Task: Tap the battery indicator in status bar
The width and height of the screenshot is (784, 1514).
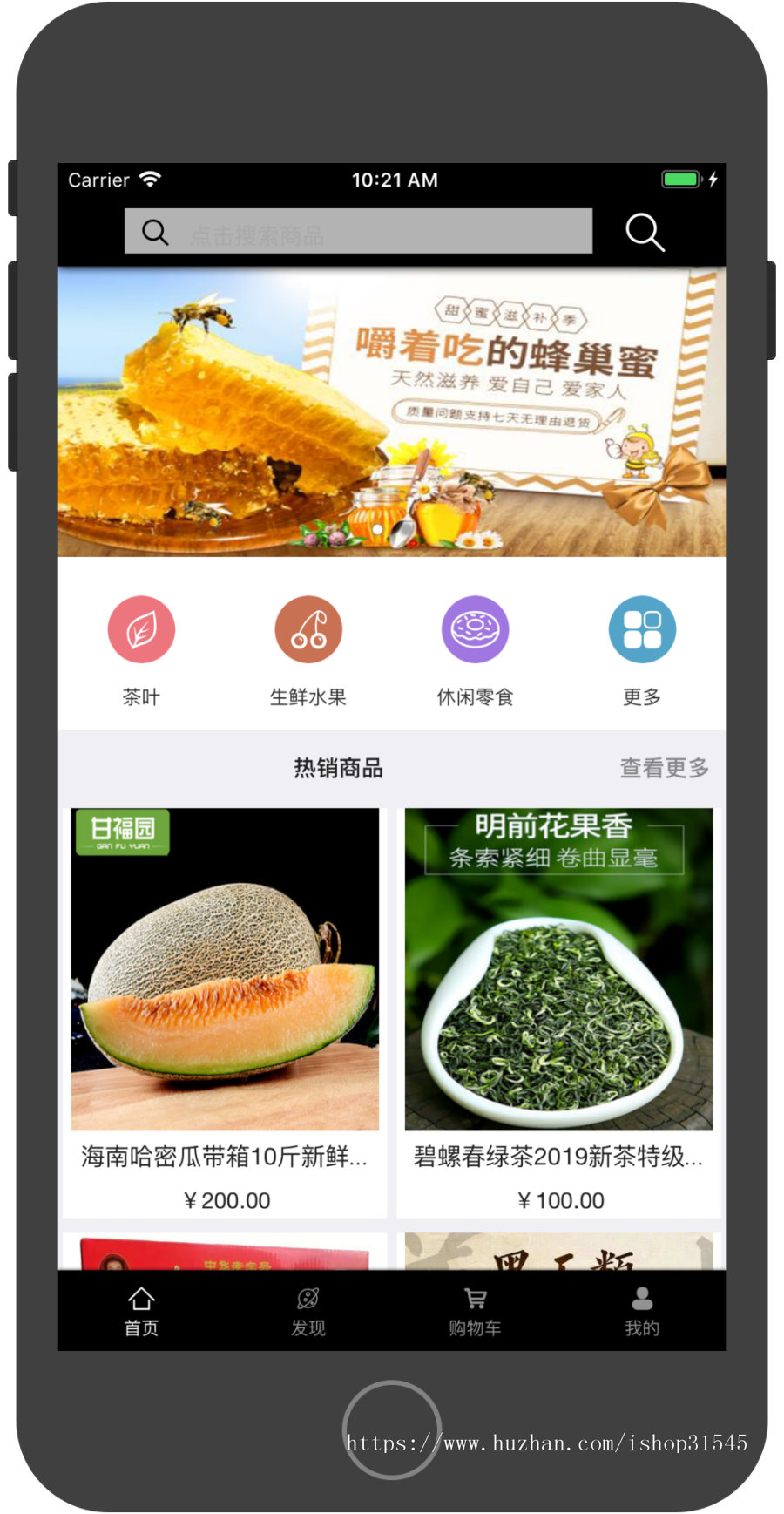Action: pos(680,179)
